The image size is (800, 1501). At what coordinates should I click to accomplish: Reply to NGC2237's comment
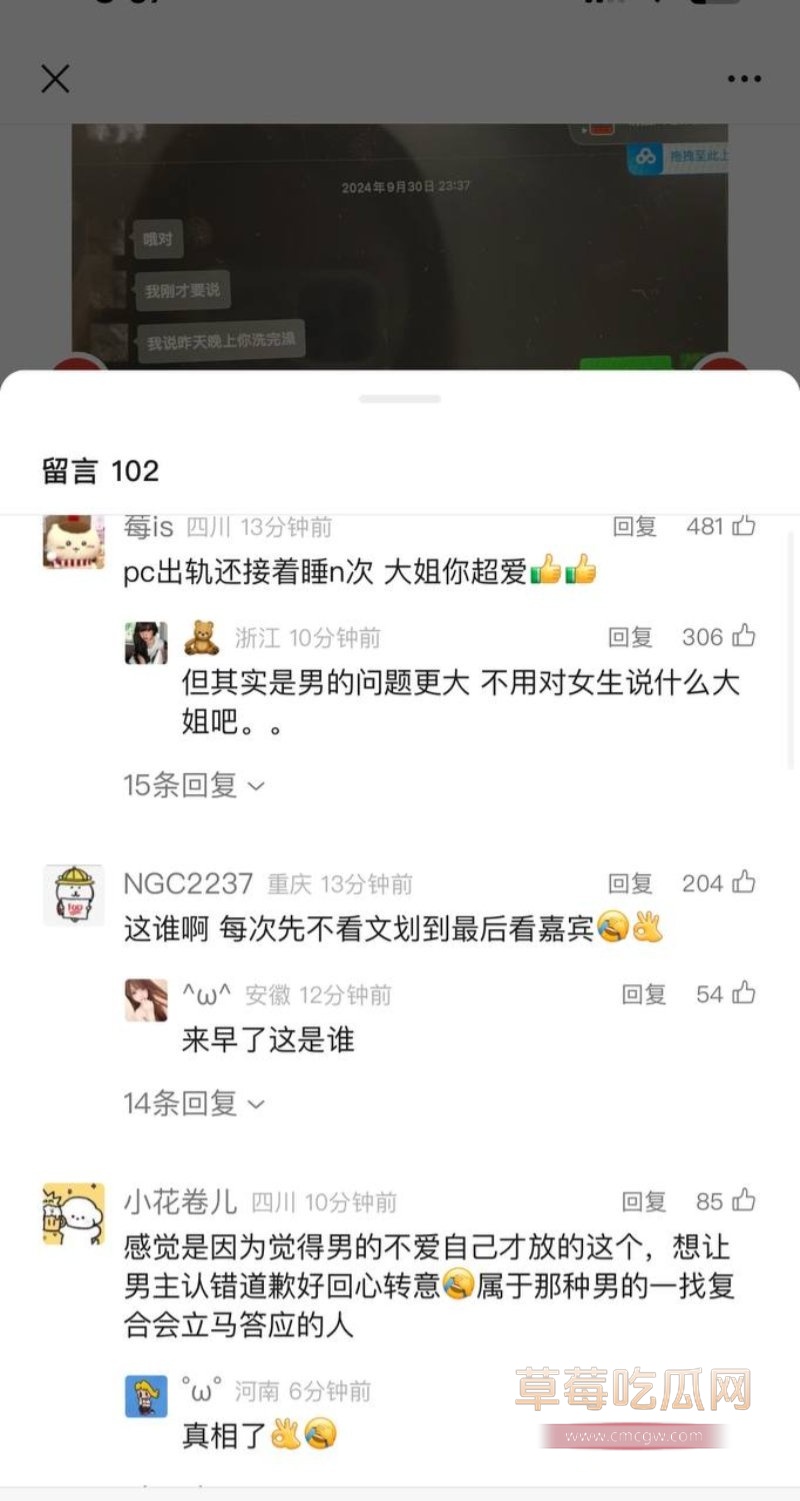point(630,883)
